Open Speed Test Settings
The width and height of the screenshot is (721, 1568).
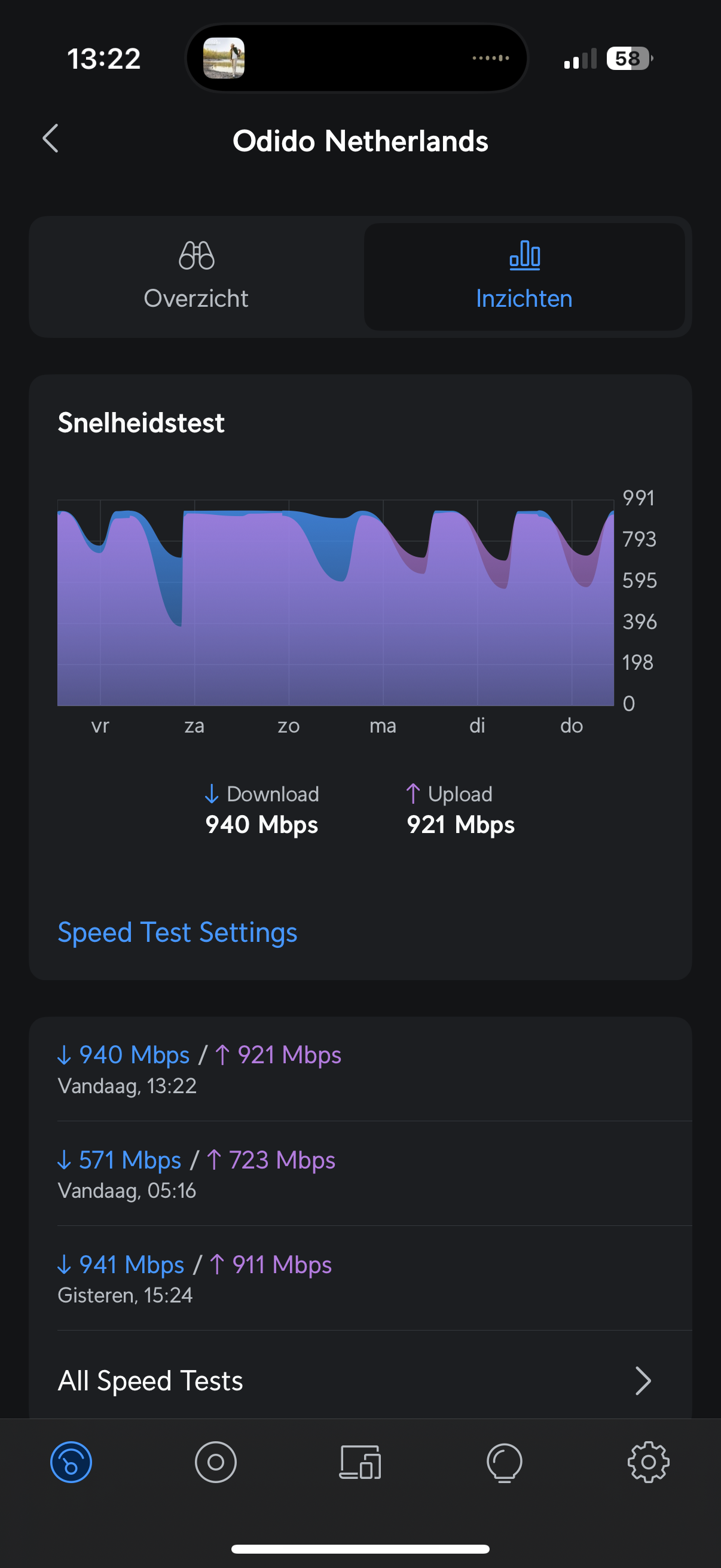[x=177, y=932]
